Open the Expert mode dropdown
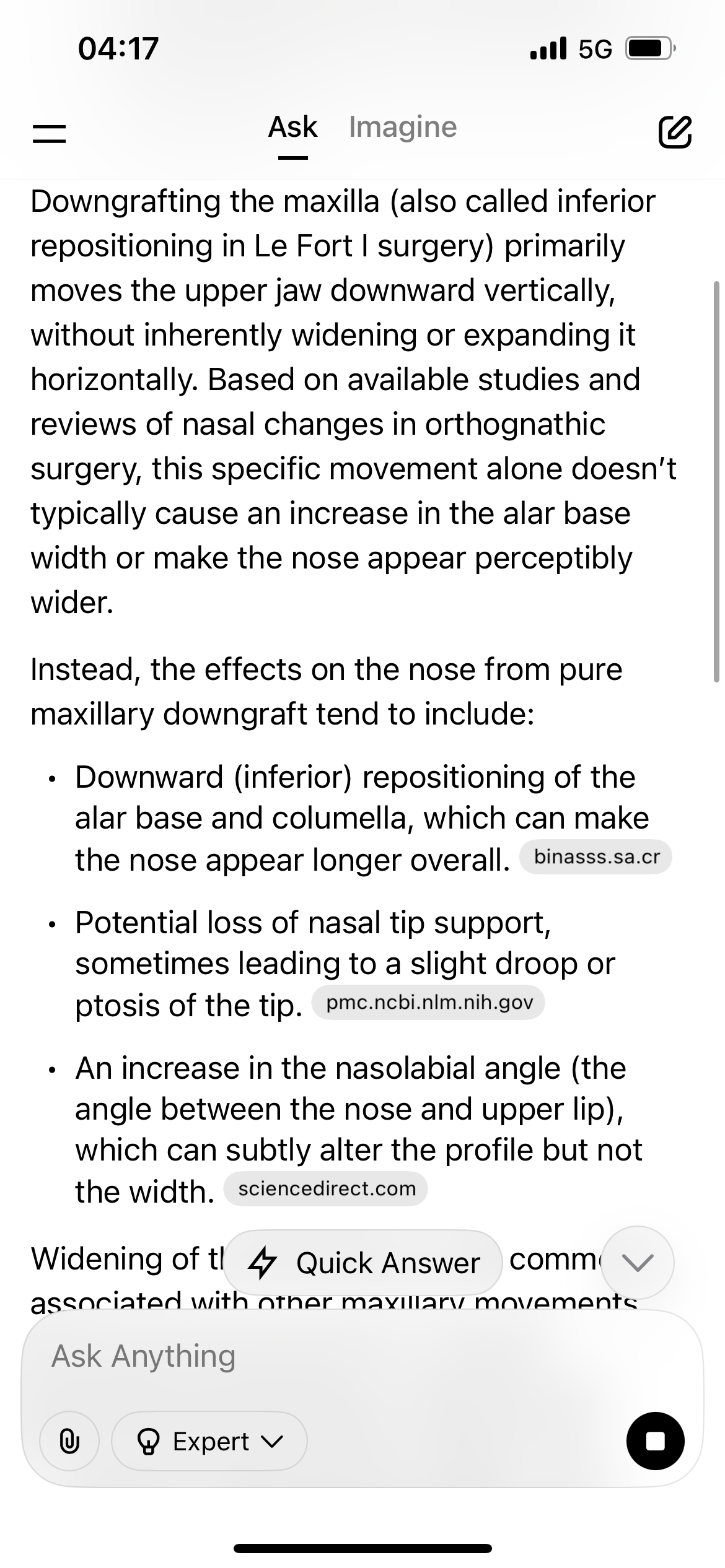Viewport: 725px width, 1568px height. pos(209,1442)
